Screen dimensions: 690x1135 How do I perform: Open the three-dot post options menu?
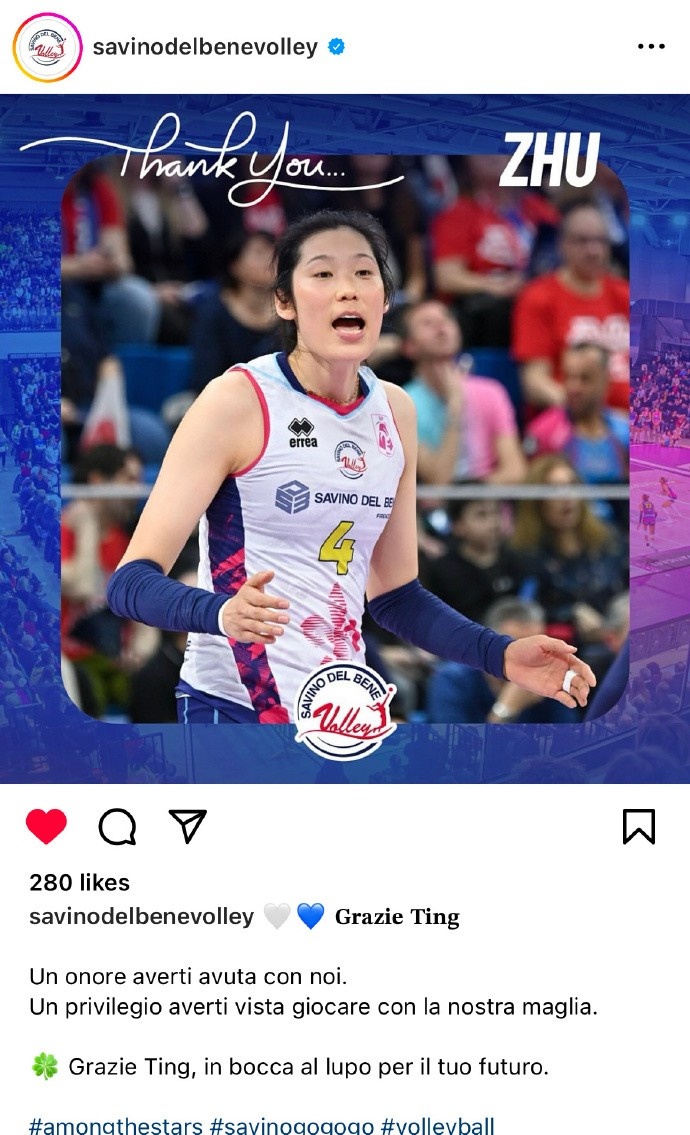651,47
